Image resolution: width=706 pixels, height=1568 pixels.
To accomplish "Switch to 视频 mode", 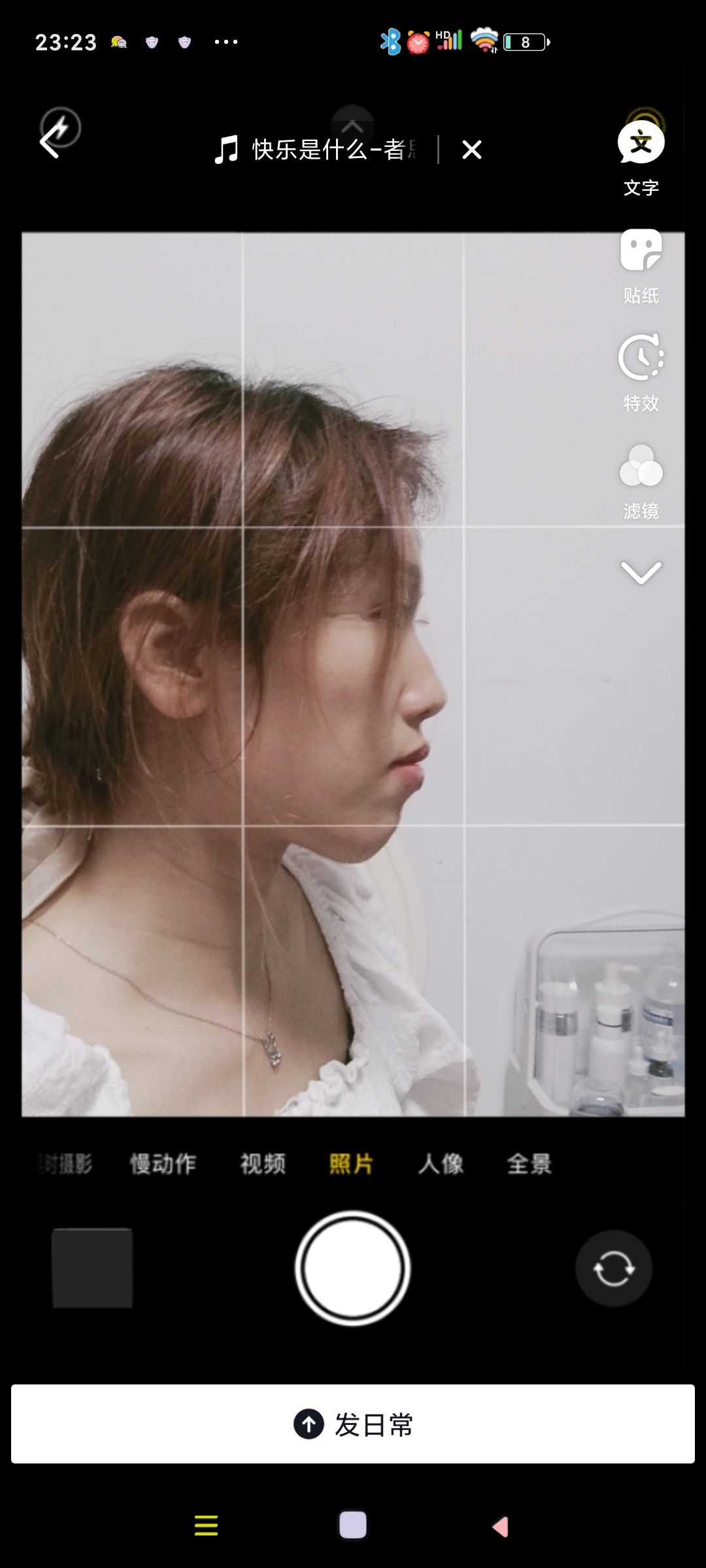I will coord(263,1164).
